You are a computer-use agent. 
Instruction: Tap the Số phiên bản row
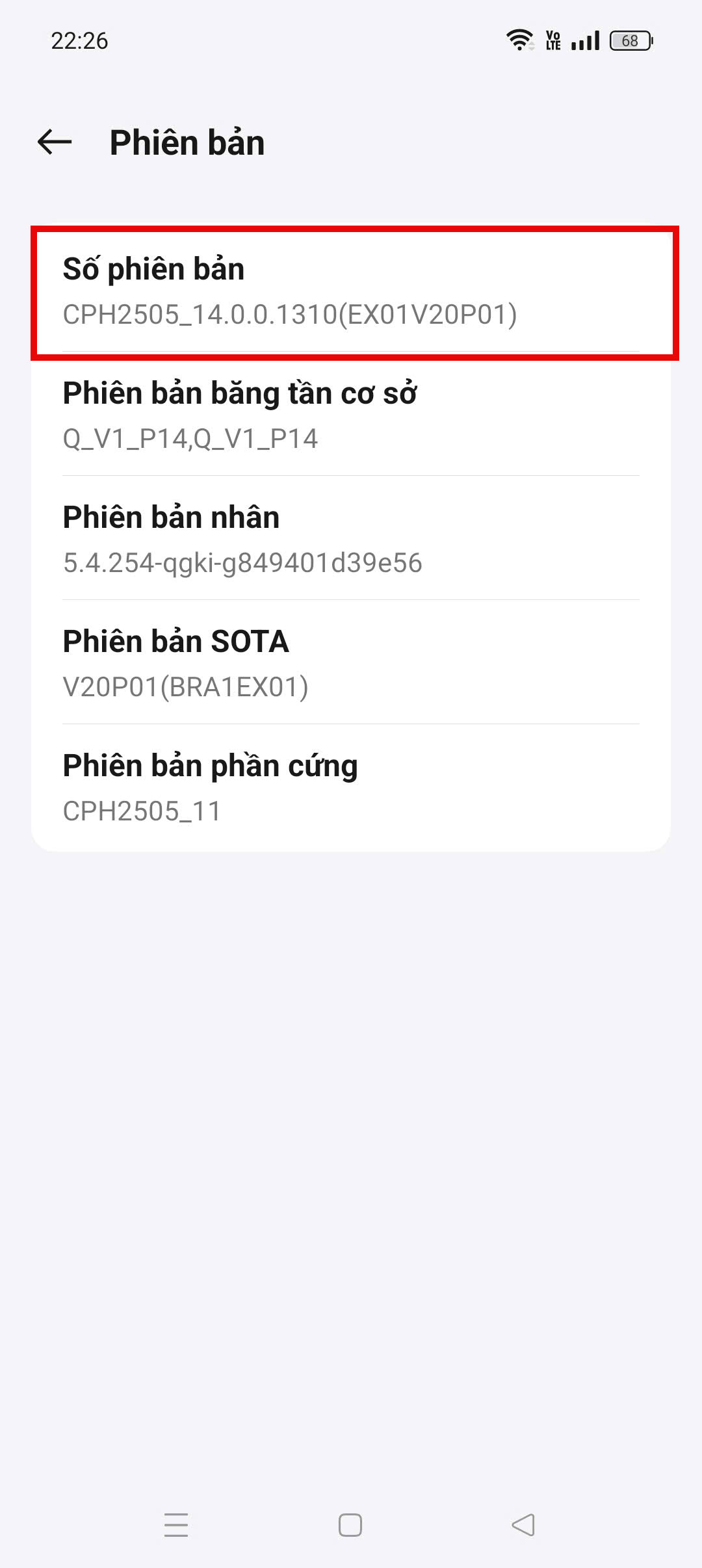351,291
